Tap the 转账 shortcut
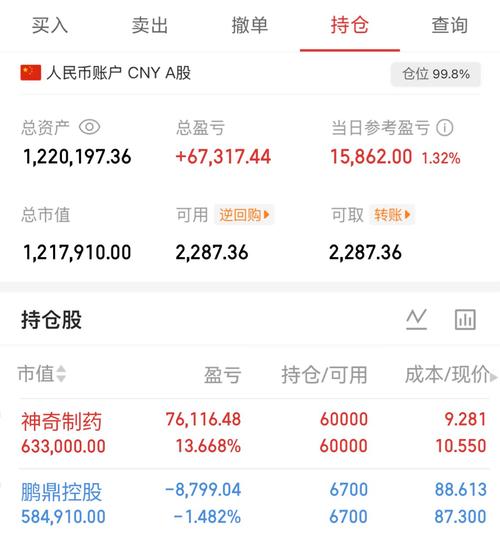This screenshot has height=533, width=500. coord(392,215)
